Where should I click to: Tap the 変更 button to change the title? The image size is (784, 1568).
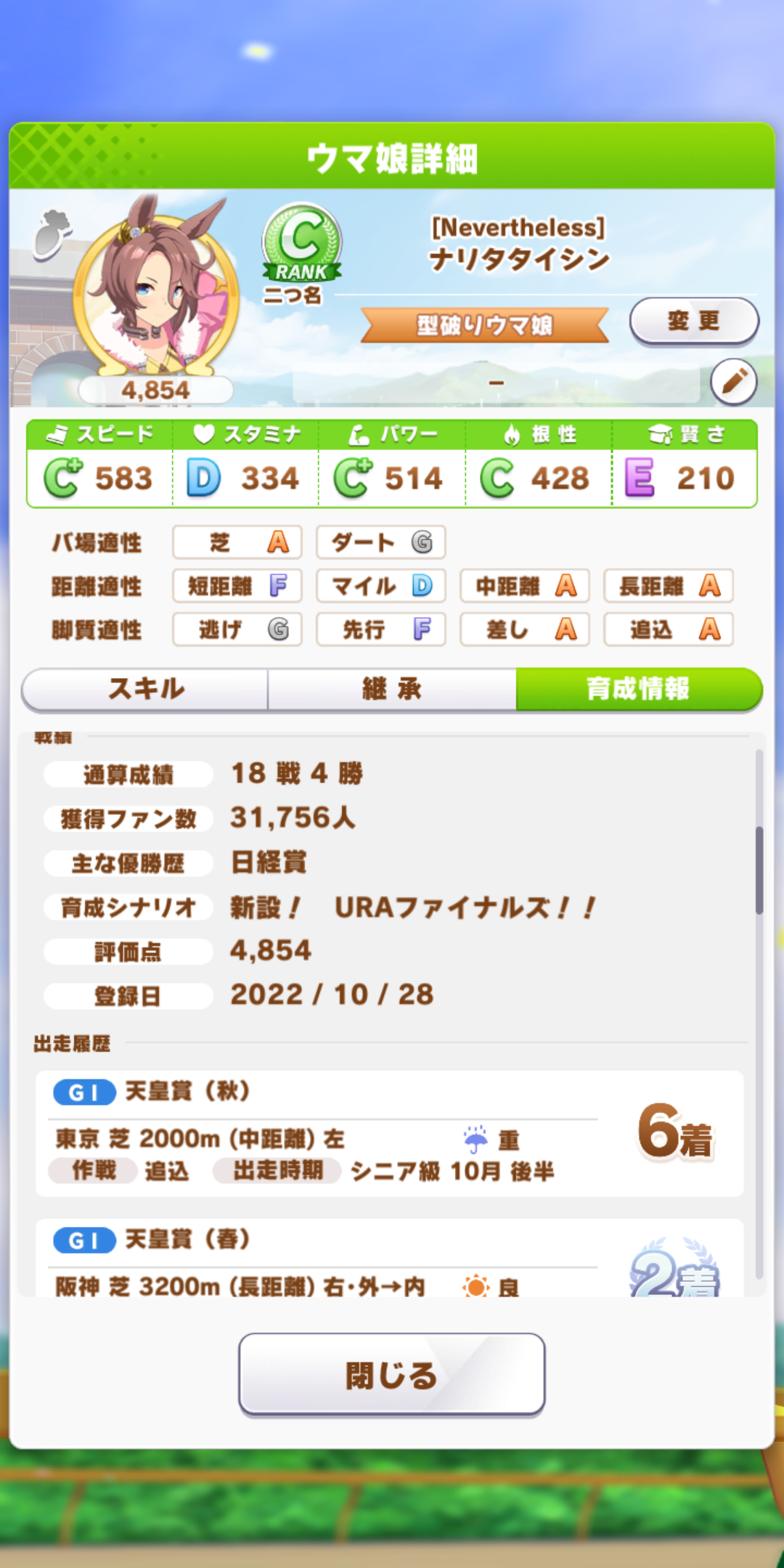693,321
